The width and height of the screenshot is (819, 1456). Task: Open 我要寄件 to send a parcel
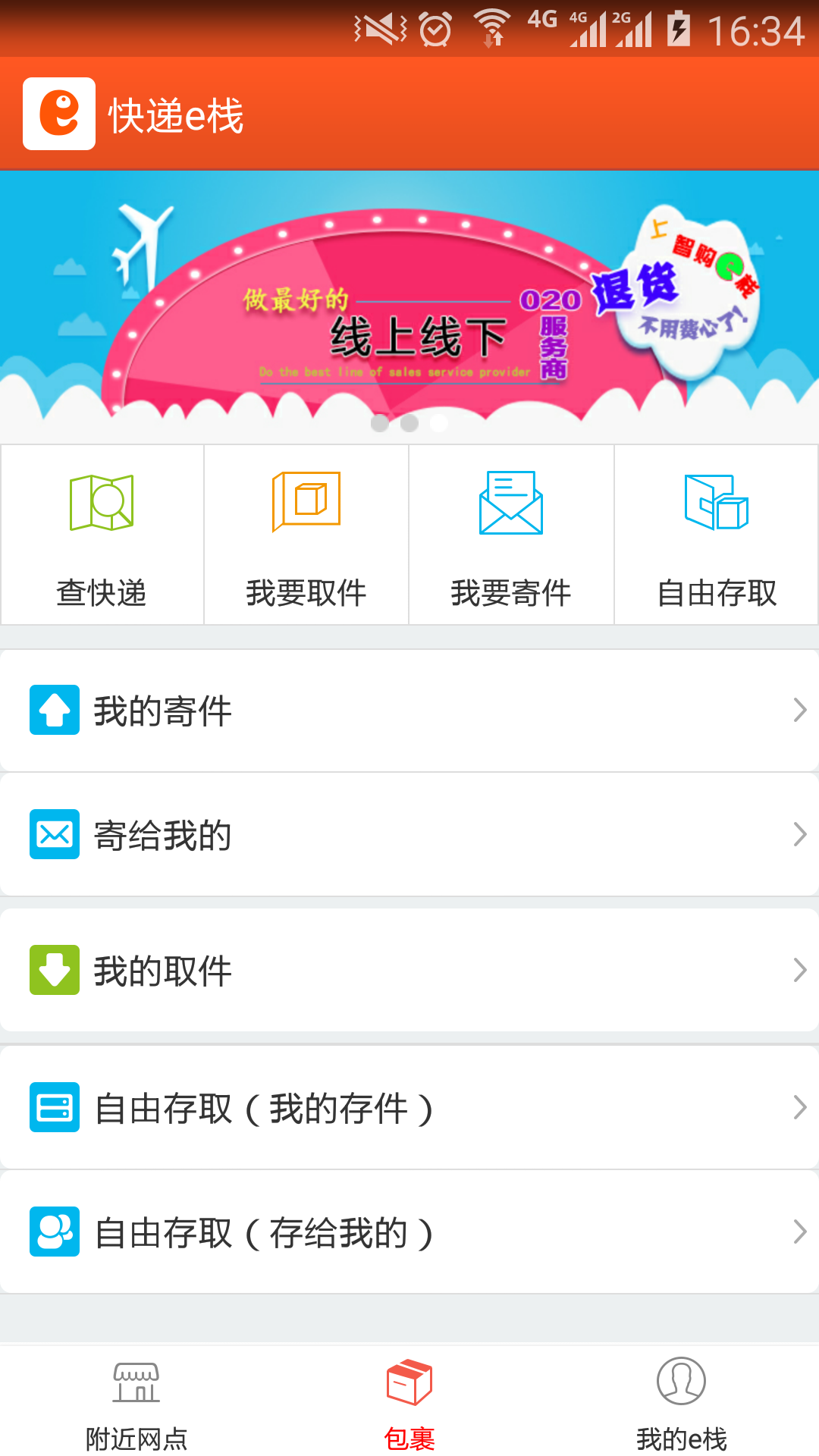pyautogui.click(x=511, y=535)
